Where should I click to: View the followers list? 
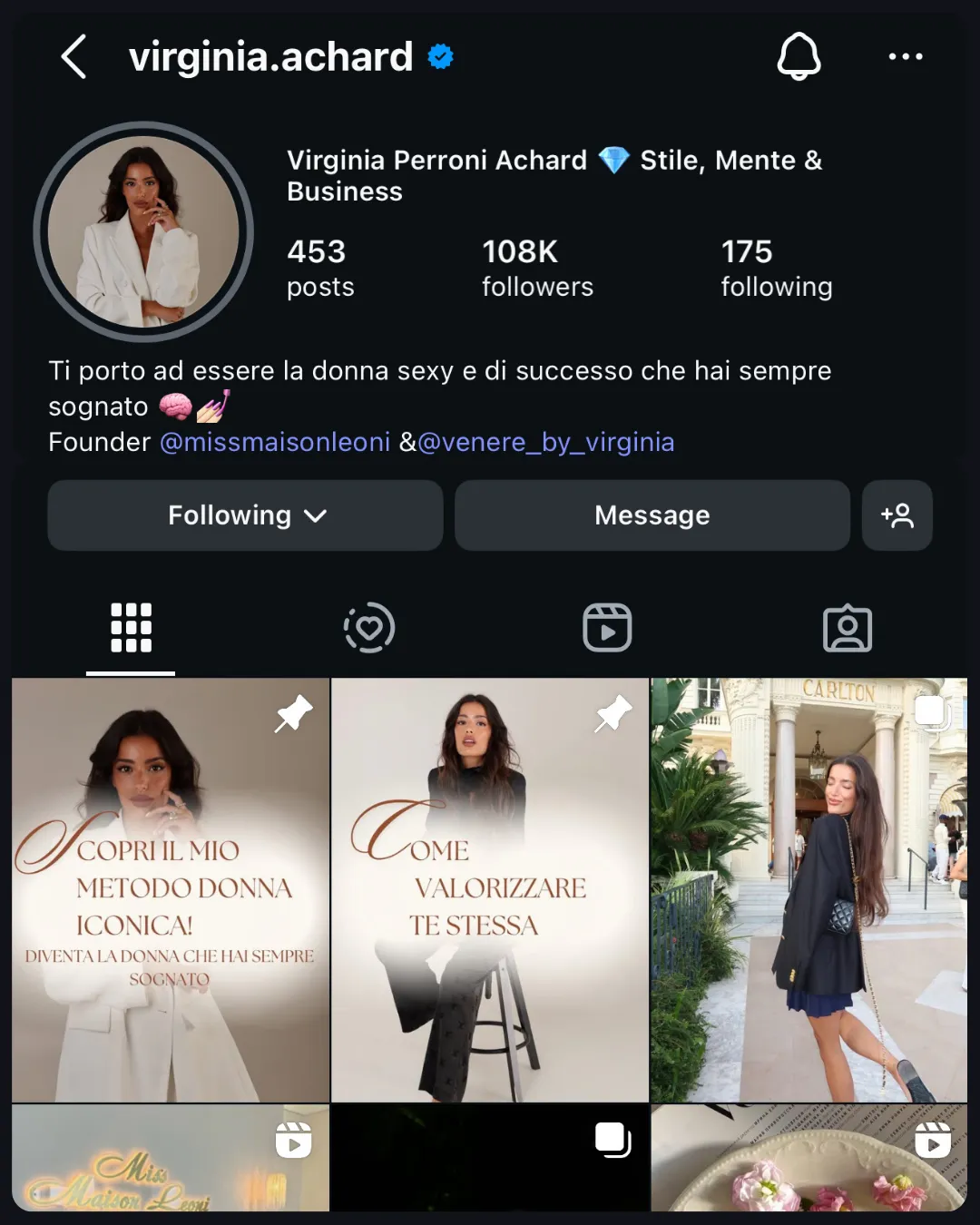537,268
